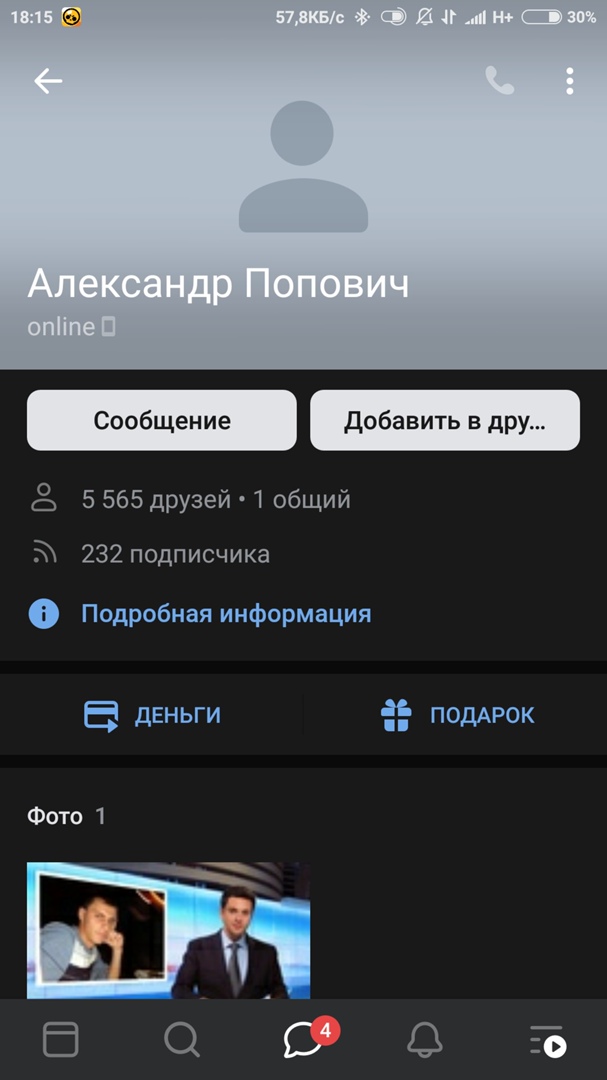
Task: Call the user with the phone icon
Action: tap(499, 81)
